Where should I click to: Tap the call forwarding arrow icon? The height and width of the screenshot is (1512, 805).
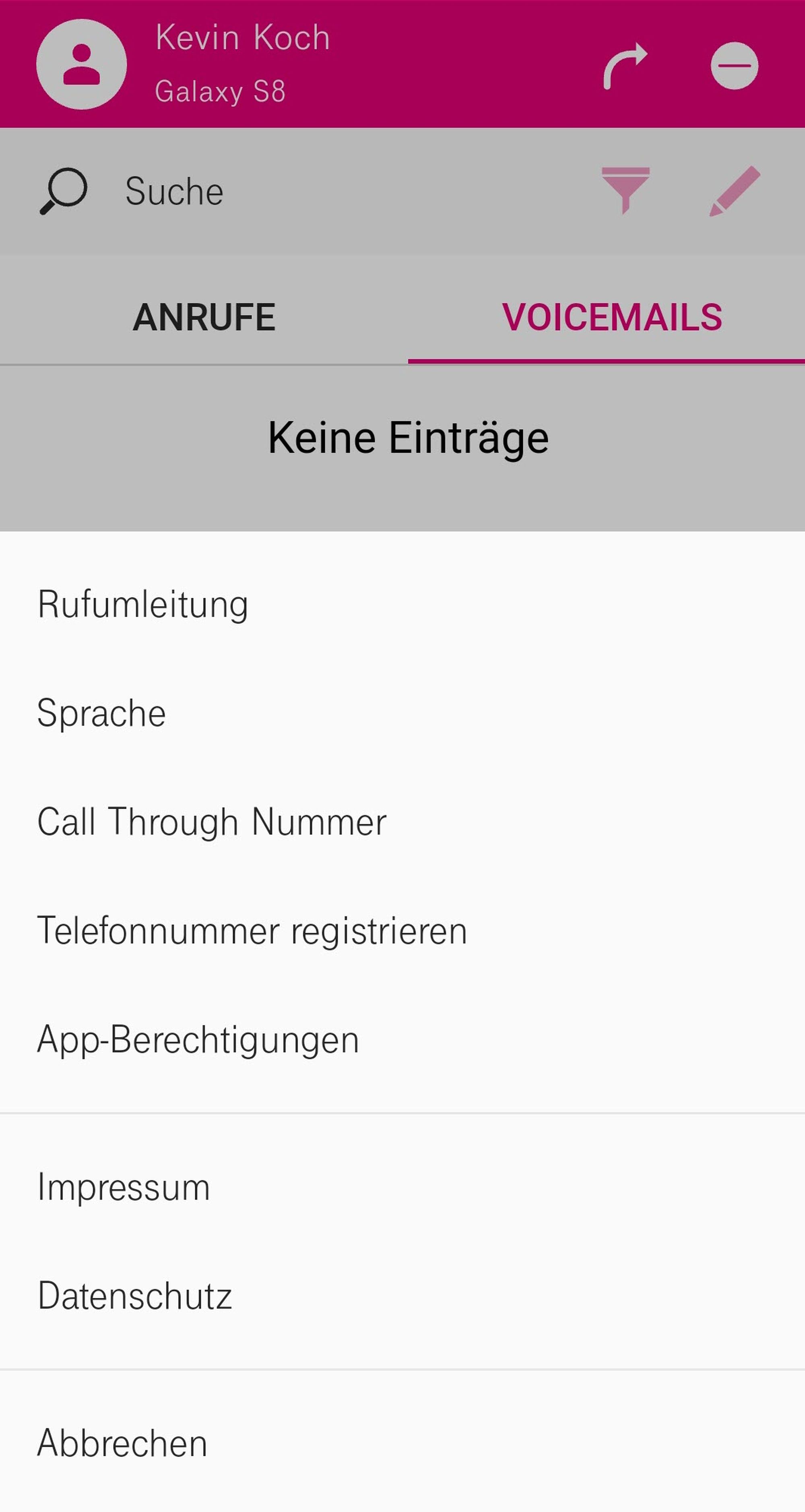tap(625, 66)
